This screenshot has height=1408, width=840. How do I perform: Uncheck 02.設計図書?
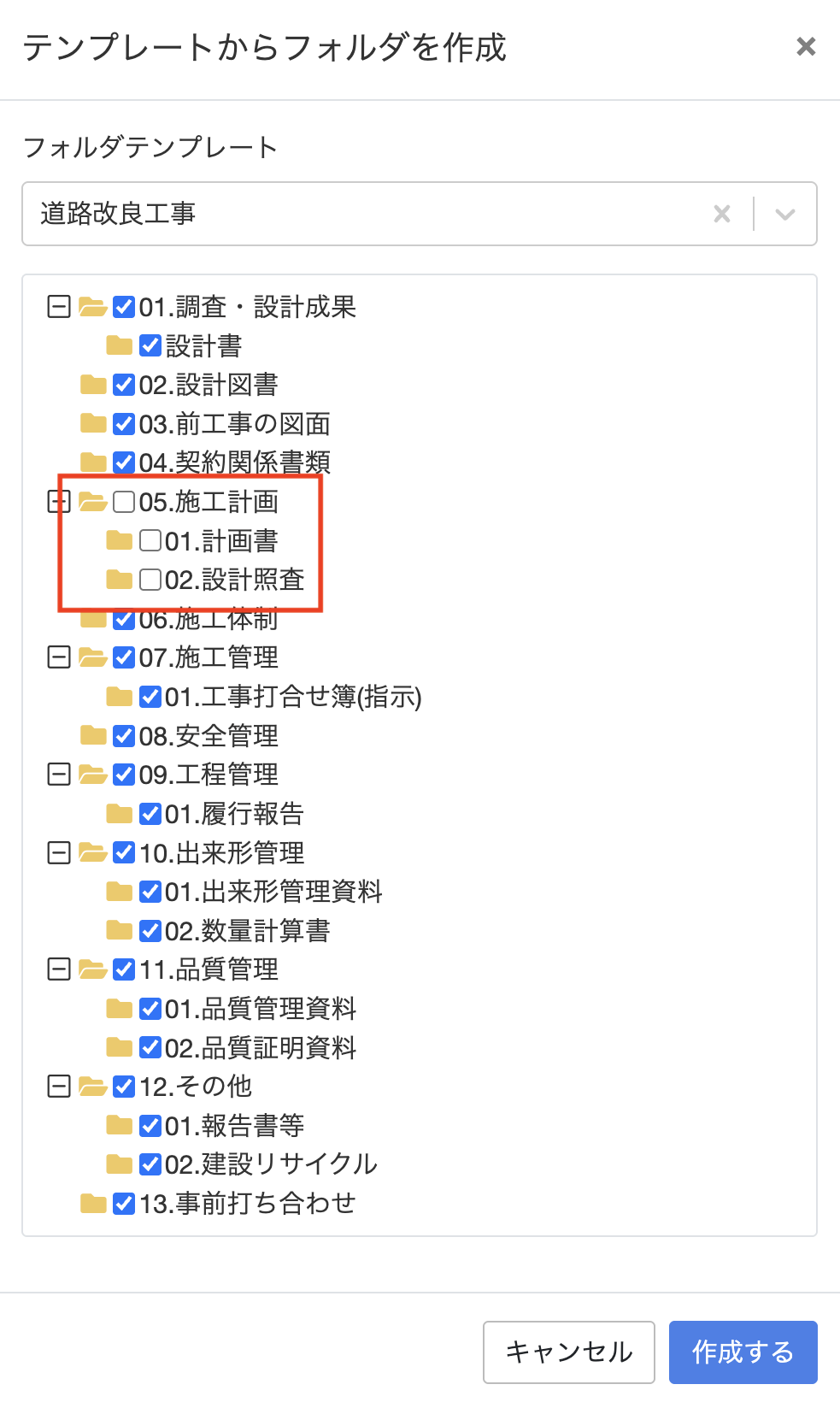point(124,385)
